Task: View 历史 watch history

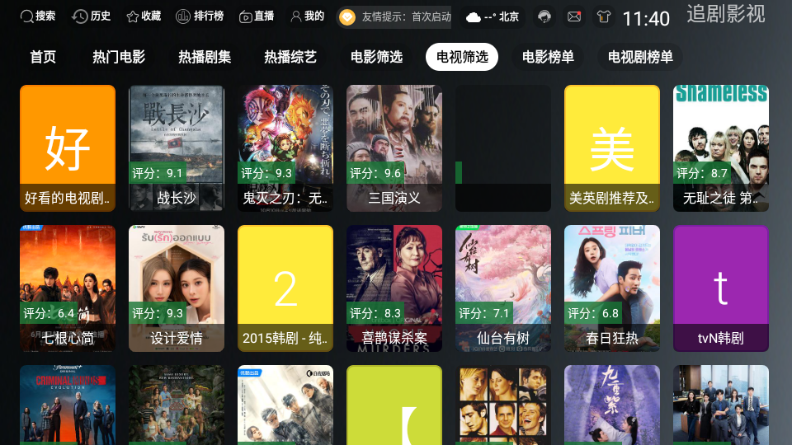Action: click(92, 17)
